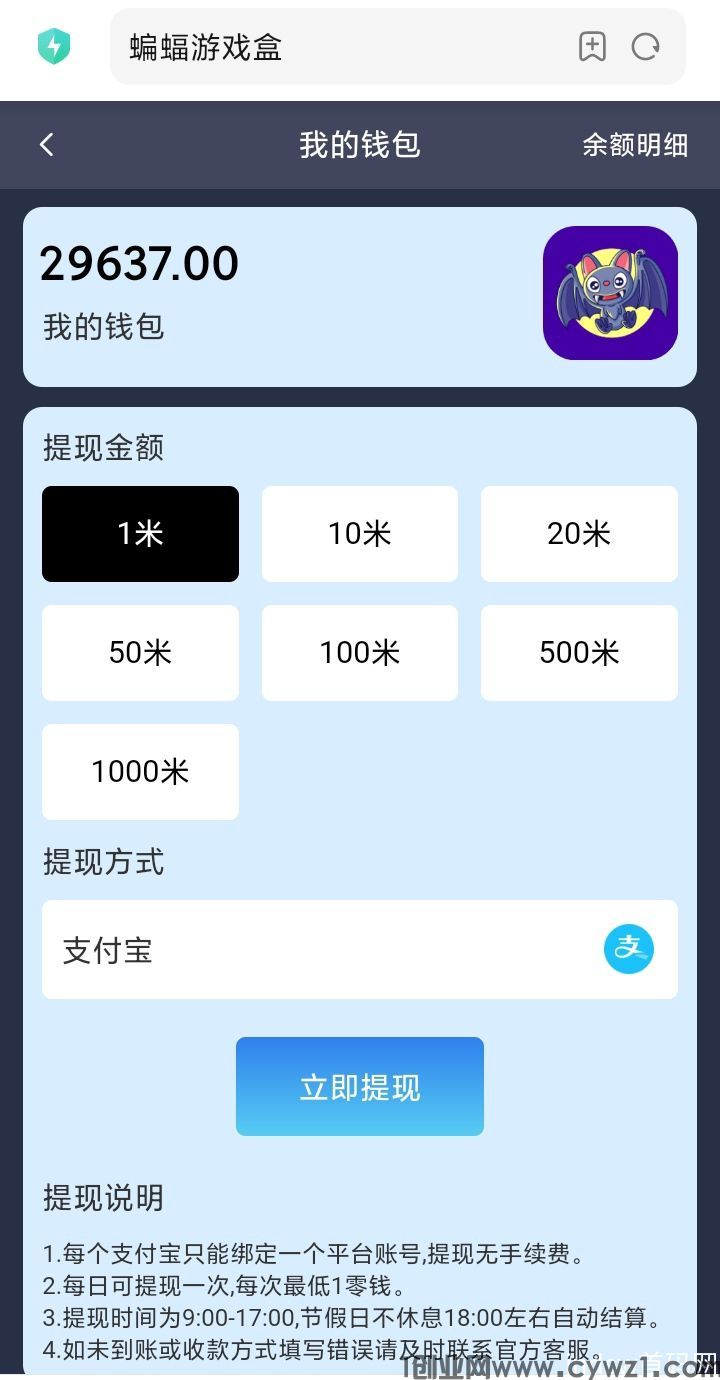
Task: Tap the 立即提现 withdraw button
Action: pyautogui.click(x=360, y=1087)
